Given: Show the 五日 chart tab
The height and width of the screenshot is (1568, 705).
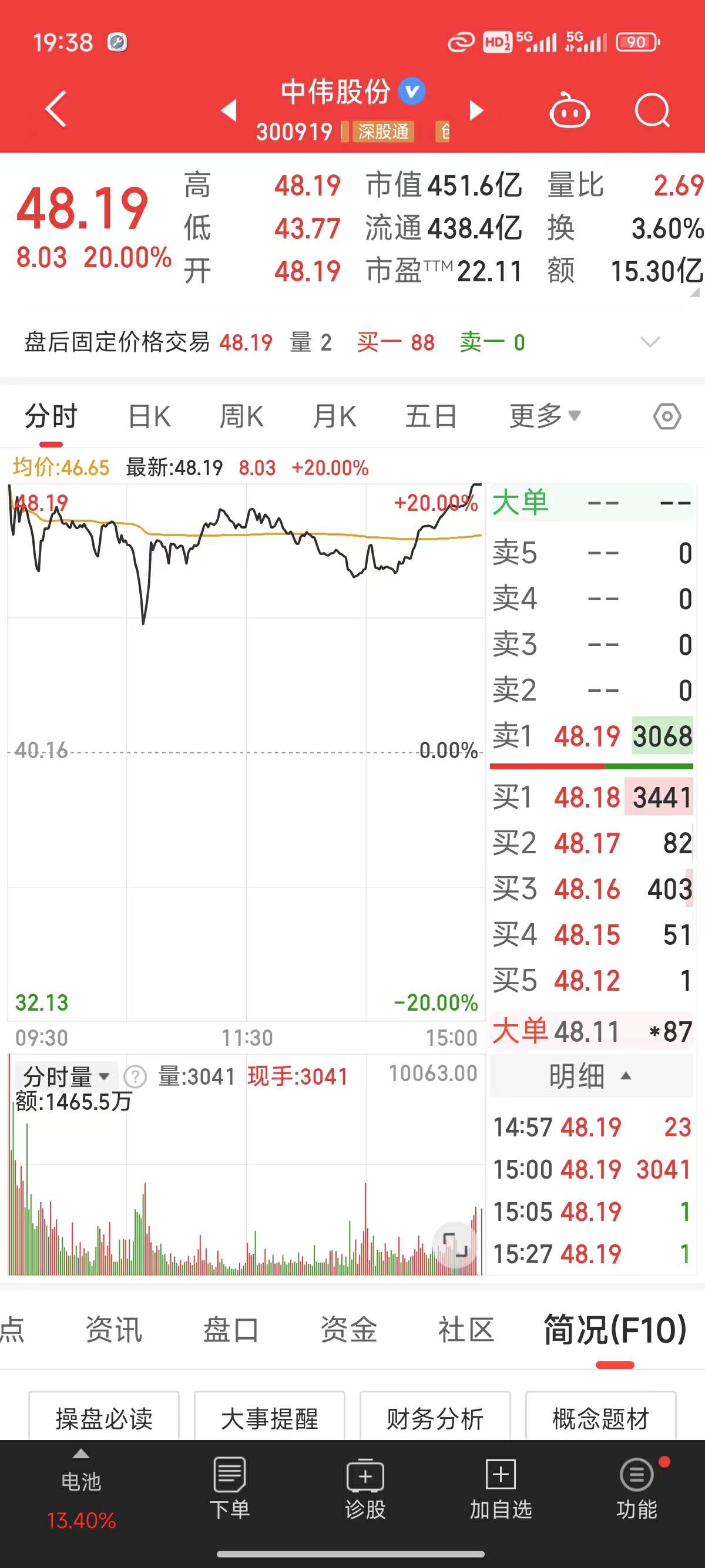Looking at the screenshot, I should coord(431,417).
